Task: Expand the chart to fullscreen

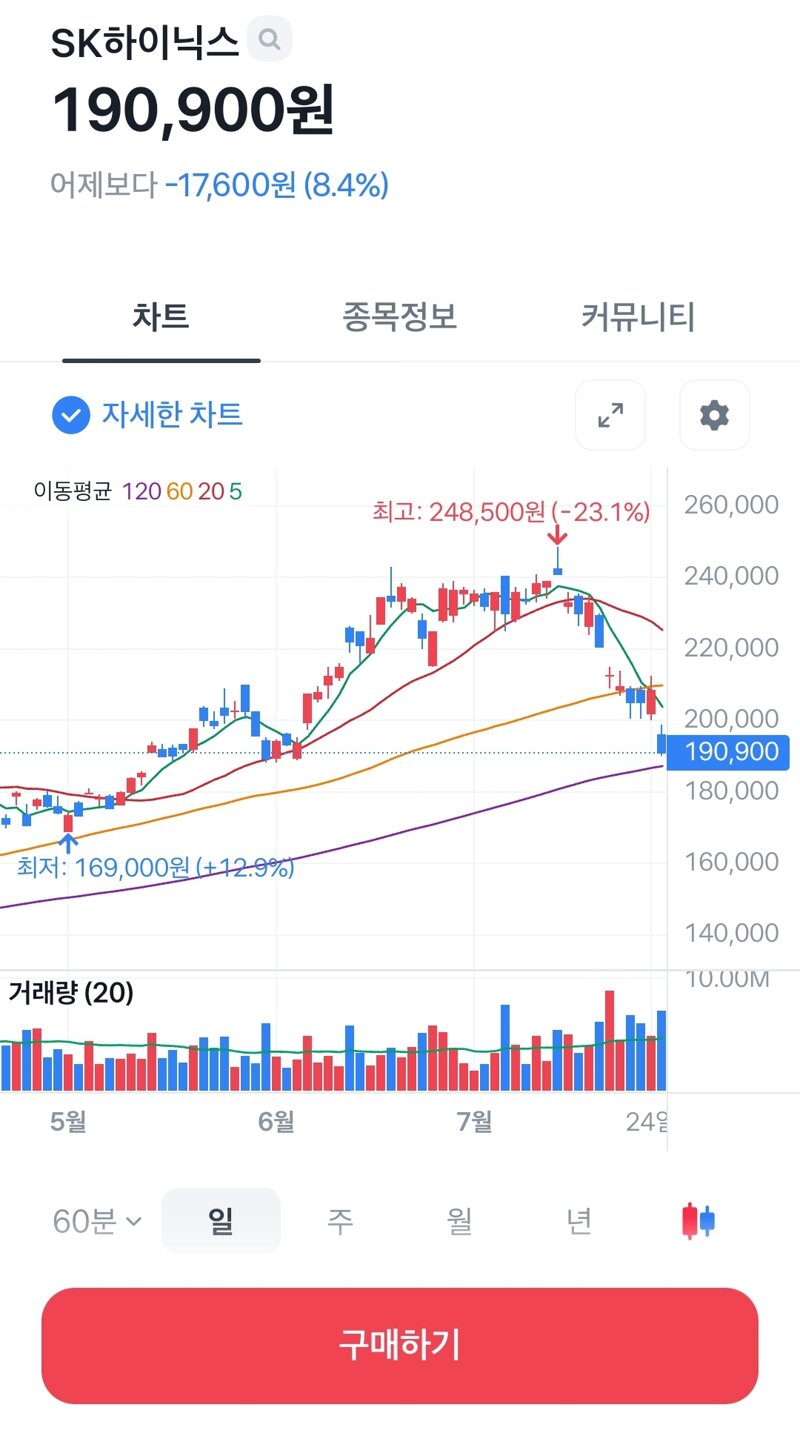Action: point(610,415)
